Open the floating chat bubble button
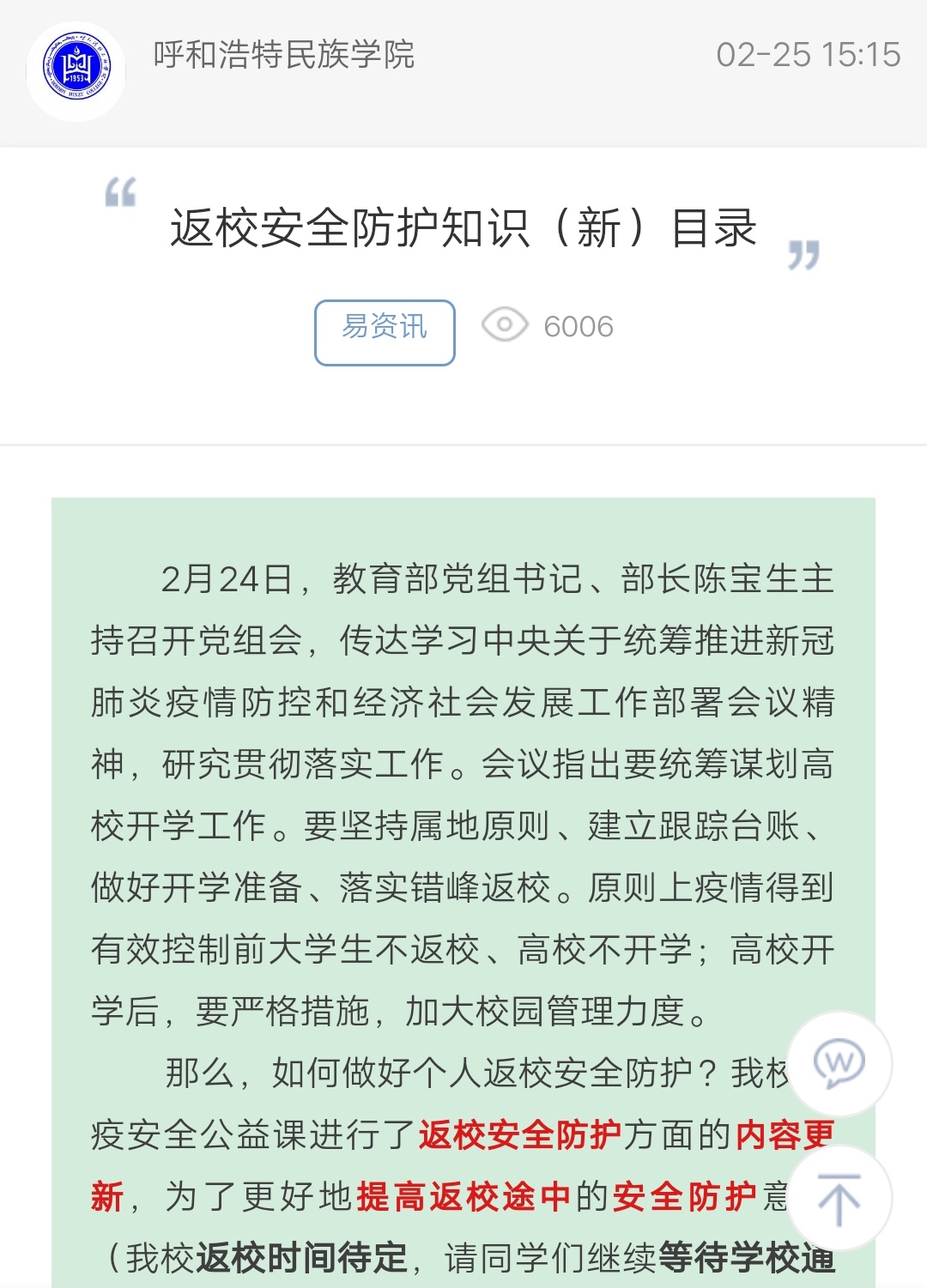Image resolution: width=927 pixels, height=1288 pixels. [839, 1064]
